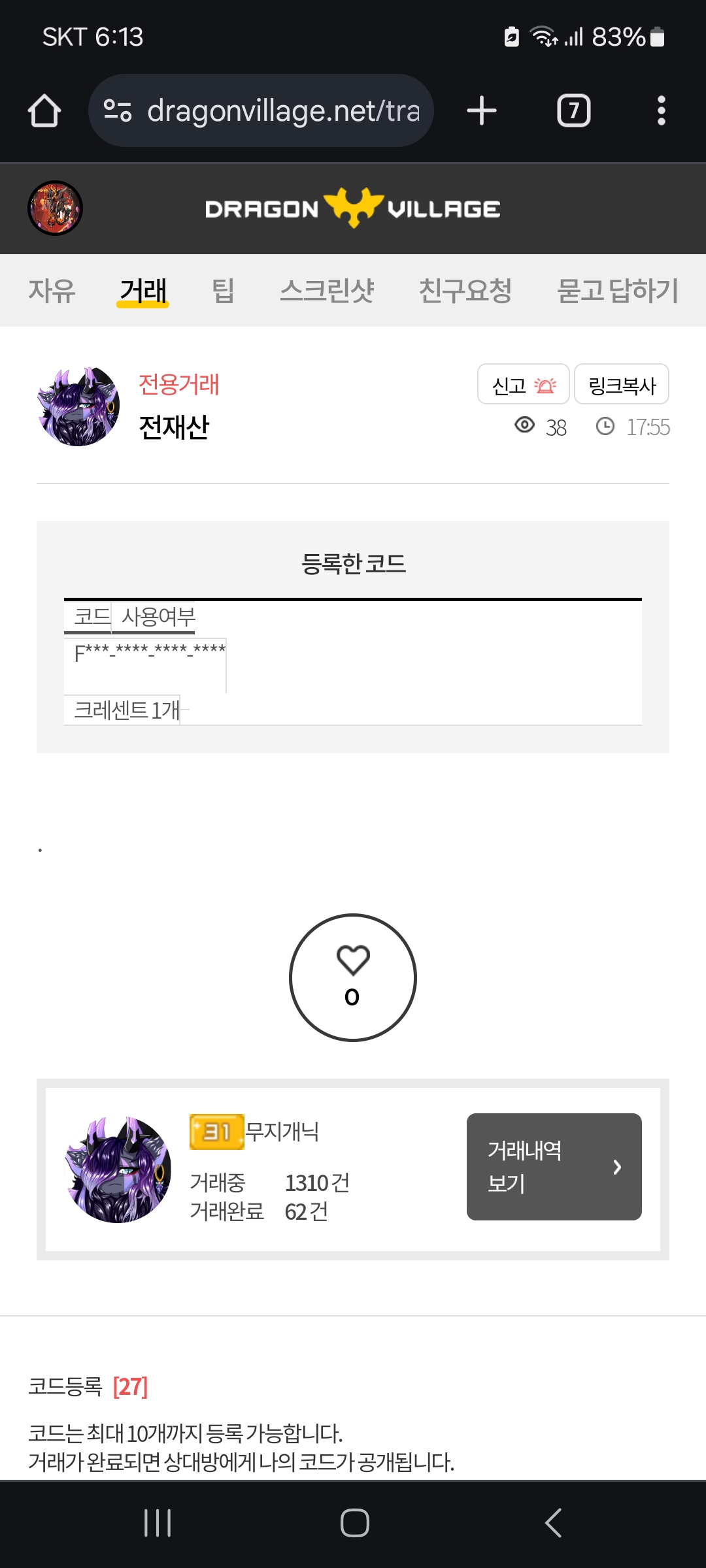Go to the 친구요청 tab
The image size is (706, 1568).
click(x=465, y=291)
